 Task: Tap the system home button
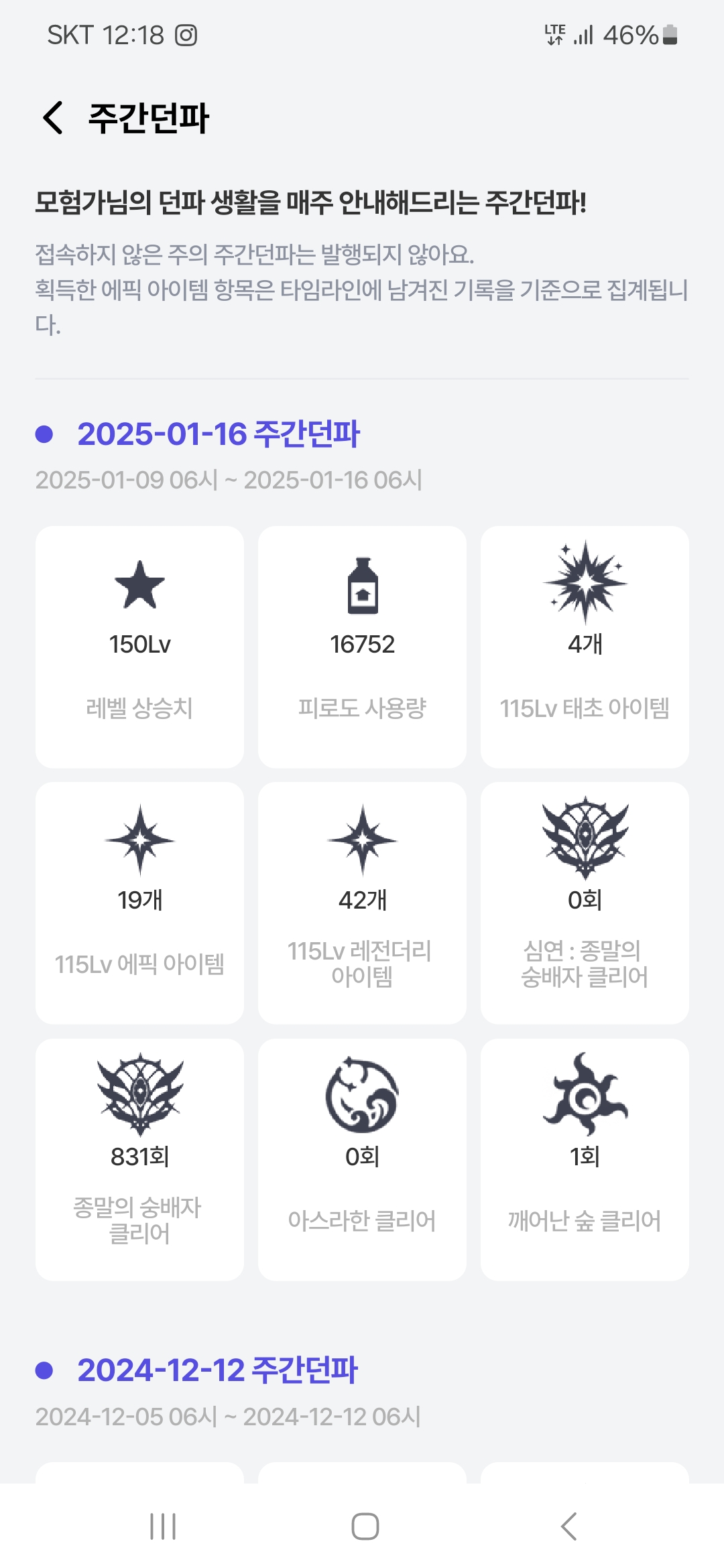pyautogui.click(x=365, y=1526)
